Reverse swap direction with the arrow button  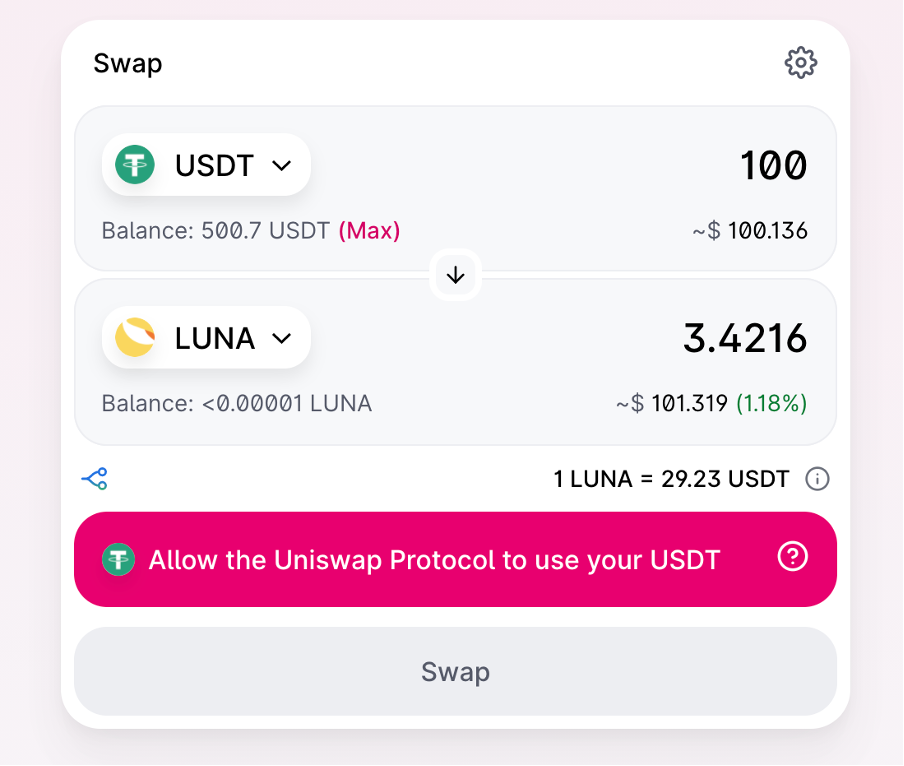[x=455, y=275]
